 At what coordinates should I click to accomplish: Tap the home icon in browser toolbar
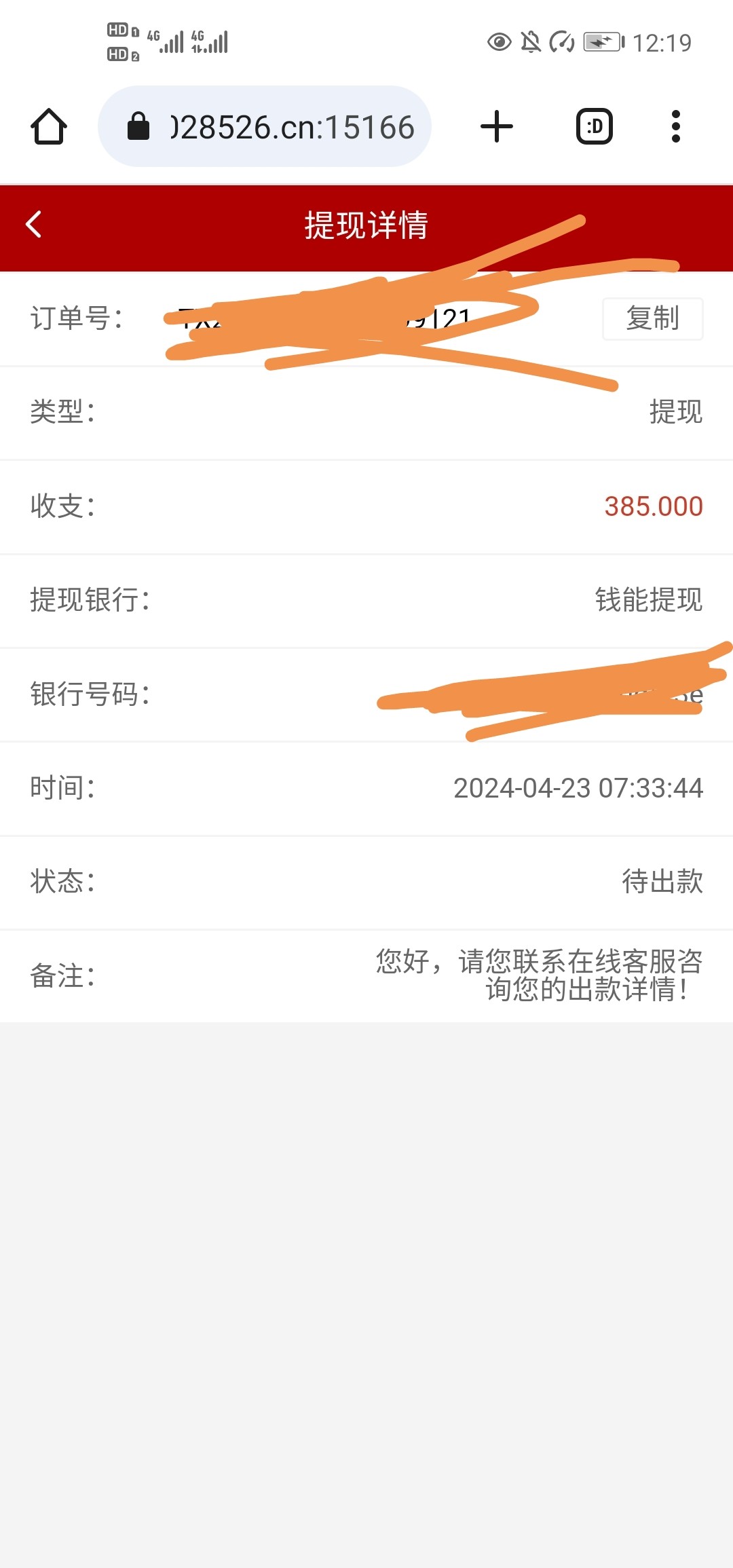point(48,126)
